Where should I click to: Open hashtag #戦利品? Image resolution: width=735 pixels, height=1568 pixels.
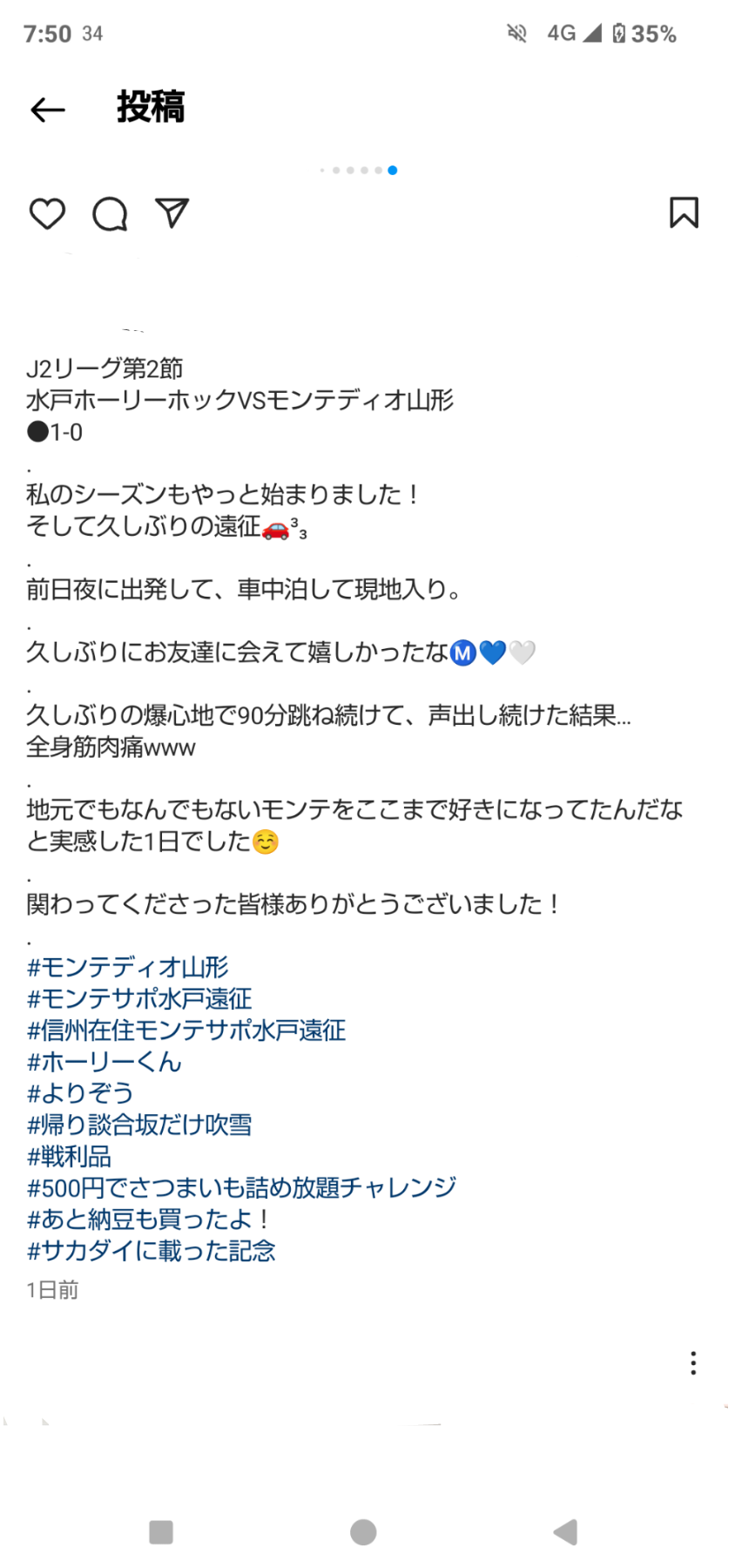coord(70,1157)
